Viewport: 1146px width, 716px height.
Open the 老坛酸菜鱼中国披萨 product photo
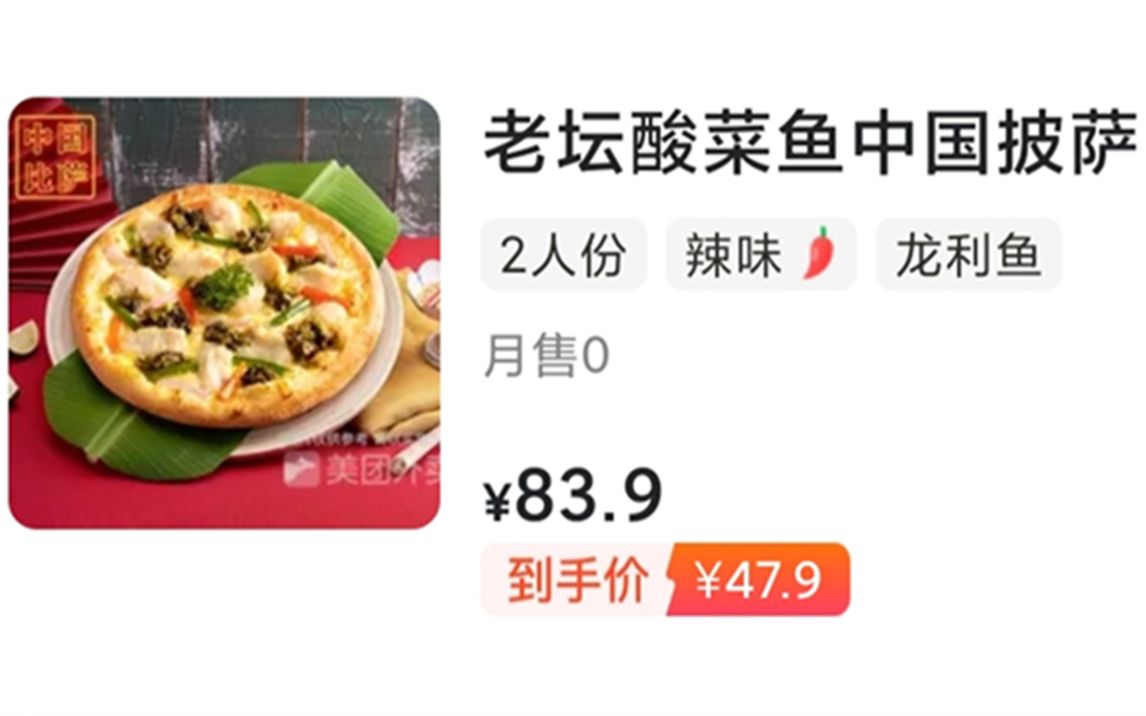[224, 313]
